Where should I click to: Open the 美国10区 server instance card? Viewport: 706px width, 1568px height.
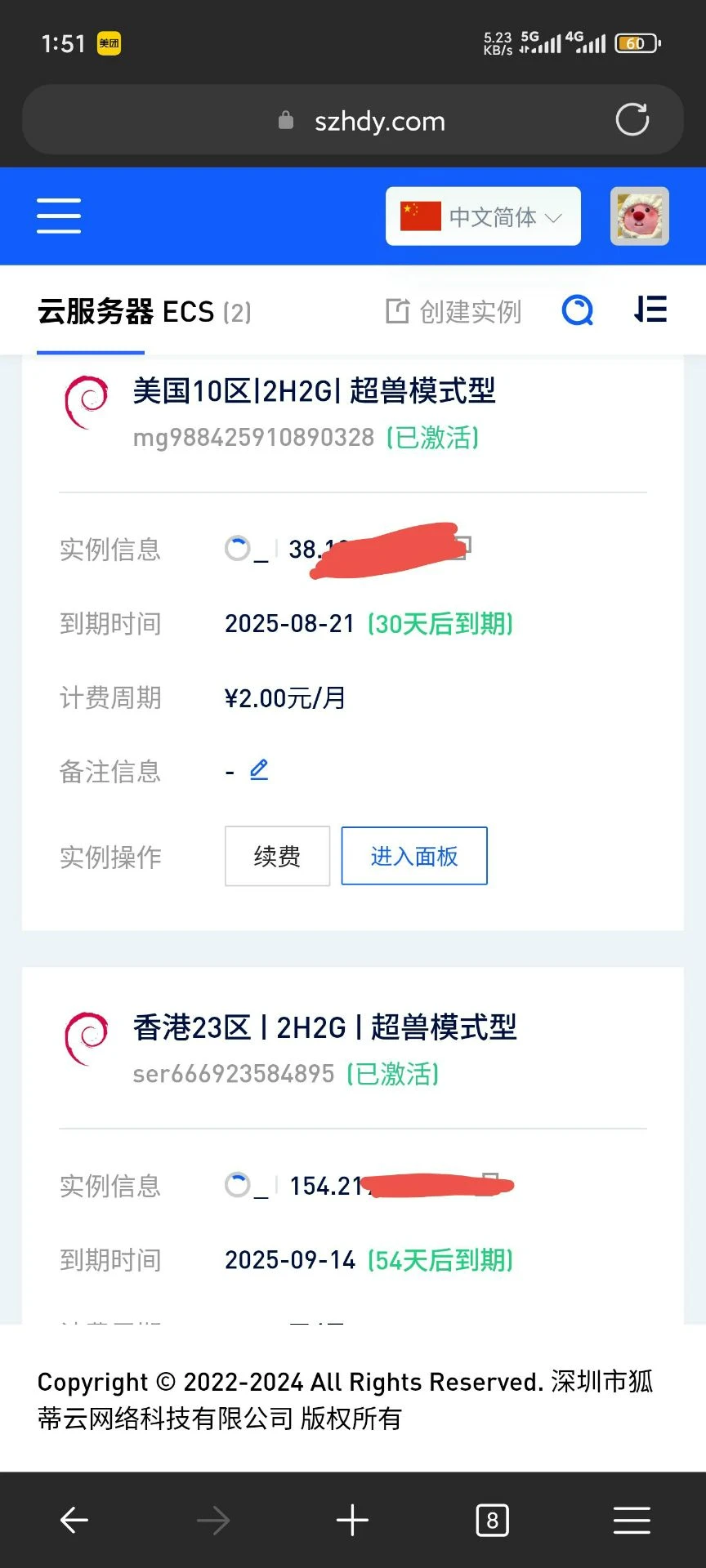tap(314, 391)
